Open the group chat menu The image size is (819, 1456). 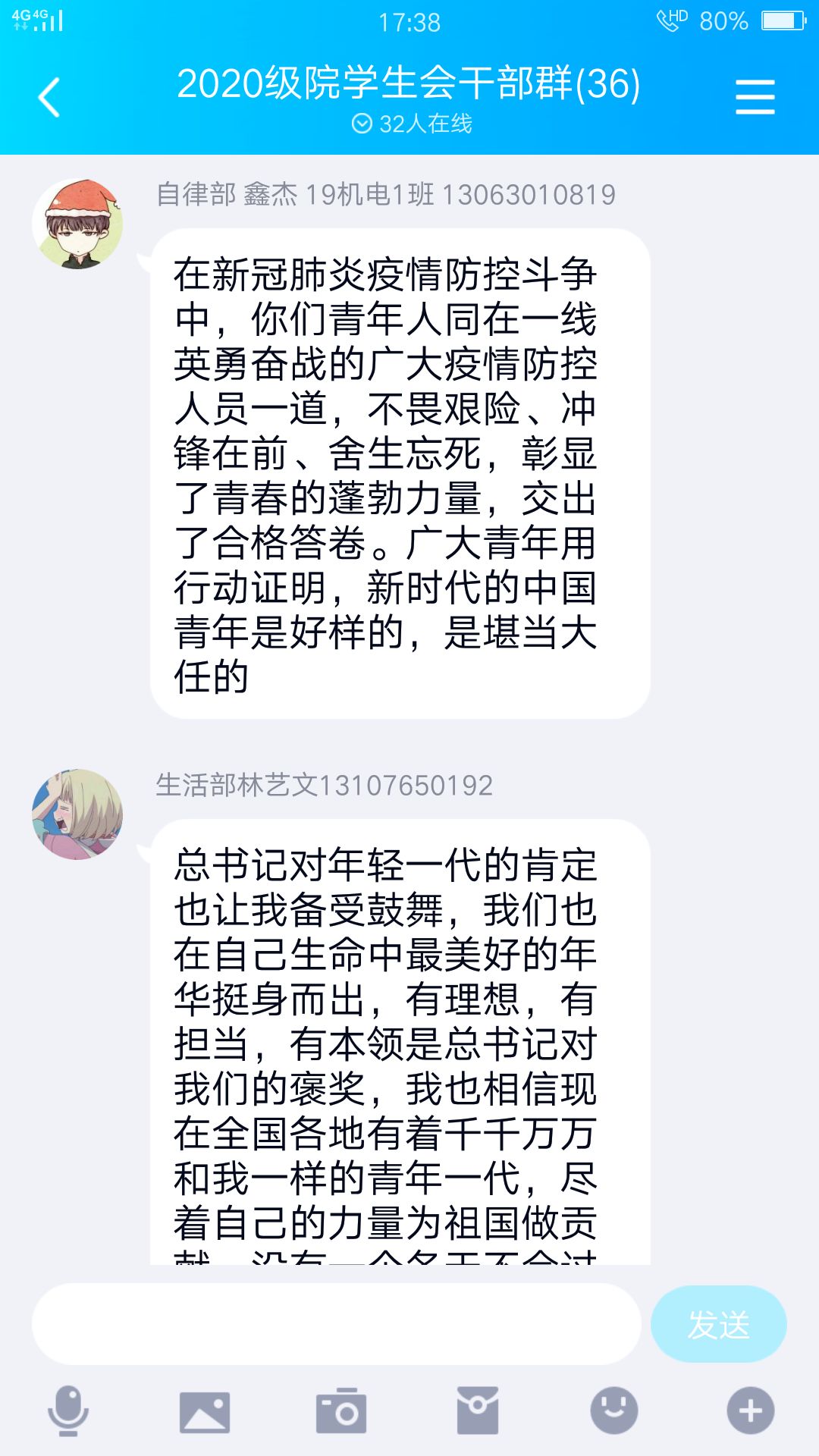click(755, 98)
